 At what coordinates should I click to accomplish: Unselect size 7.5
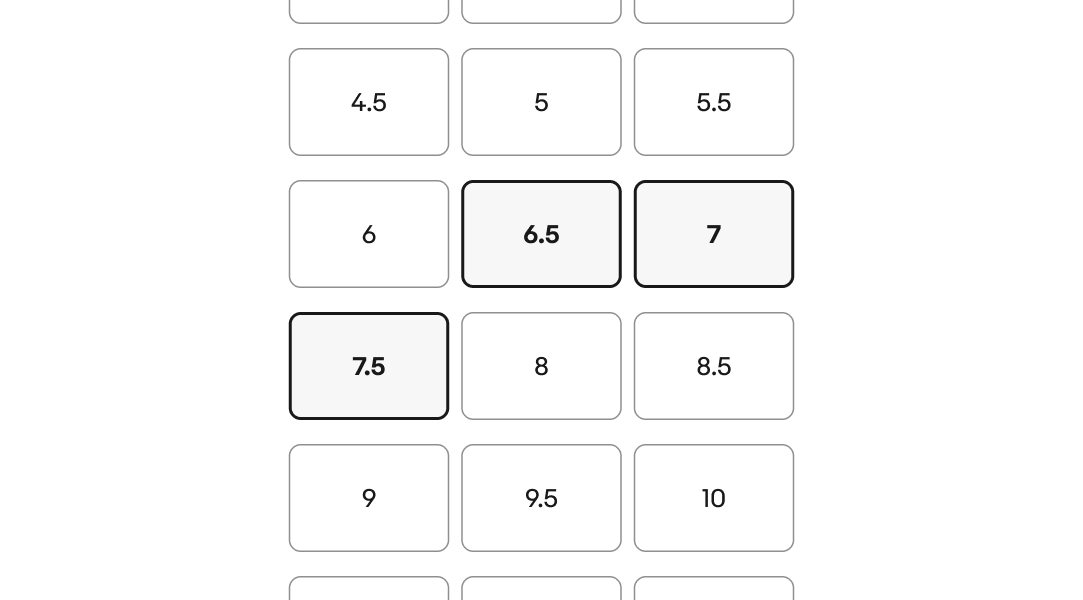pos(368,366)
